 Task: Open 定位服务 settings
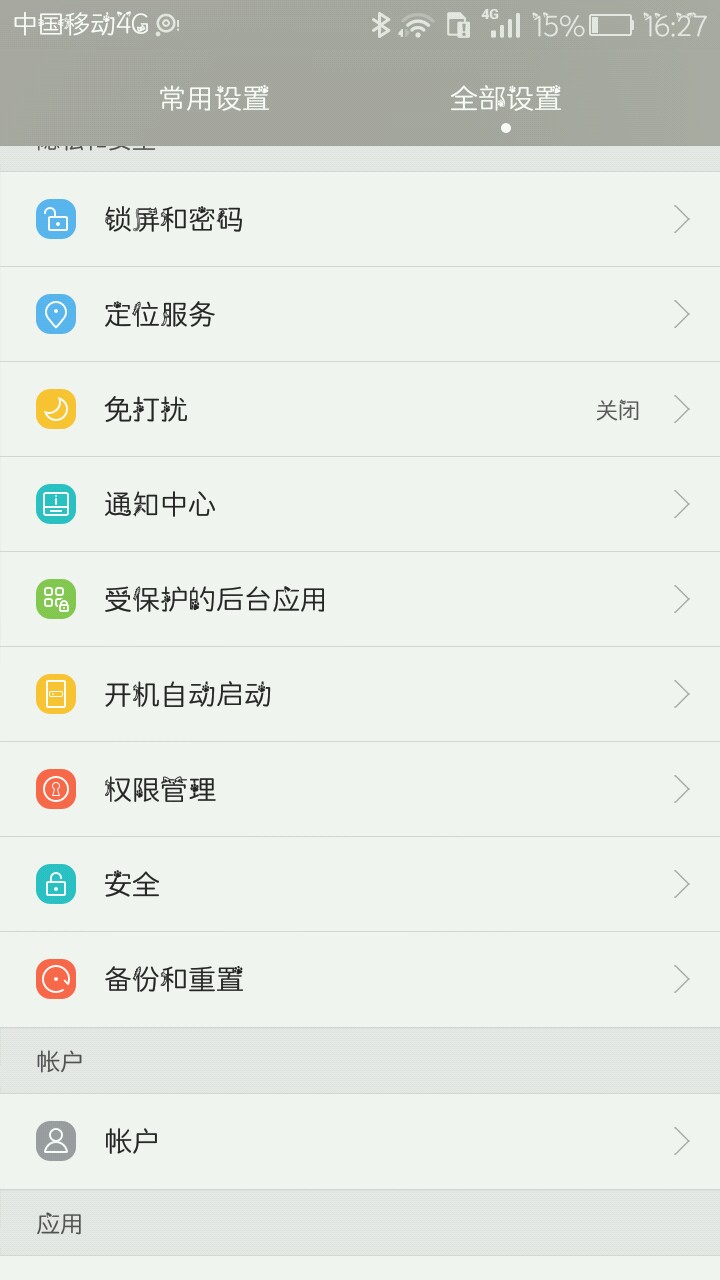[x=360, y=314]
